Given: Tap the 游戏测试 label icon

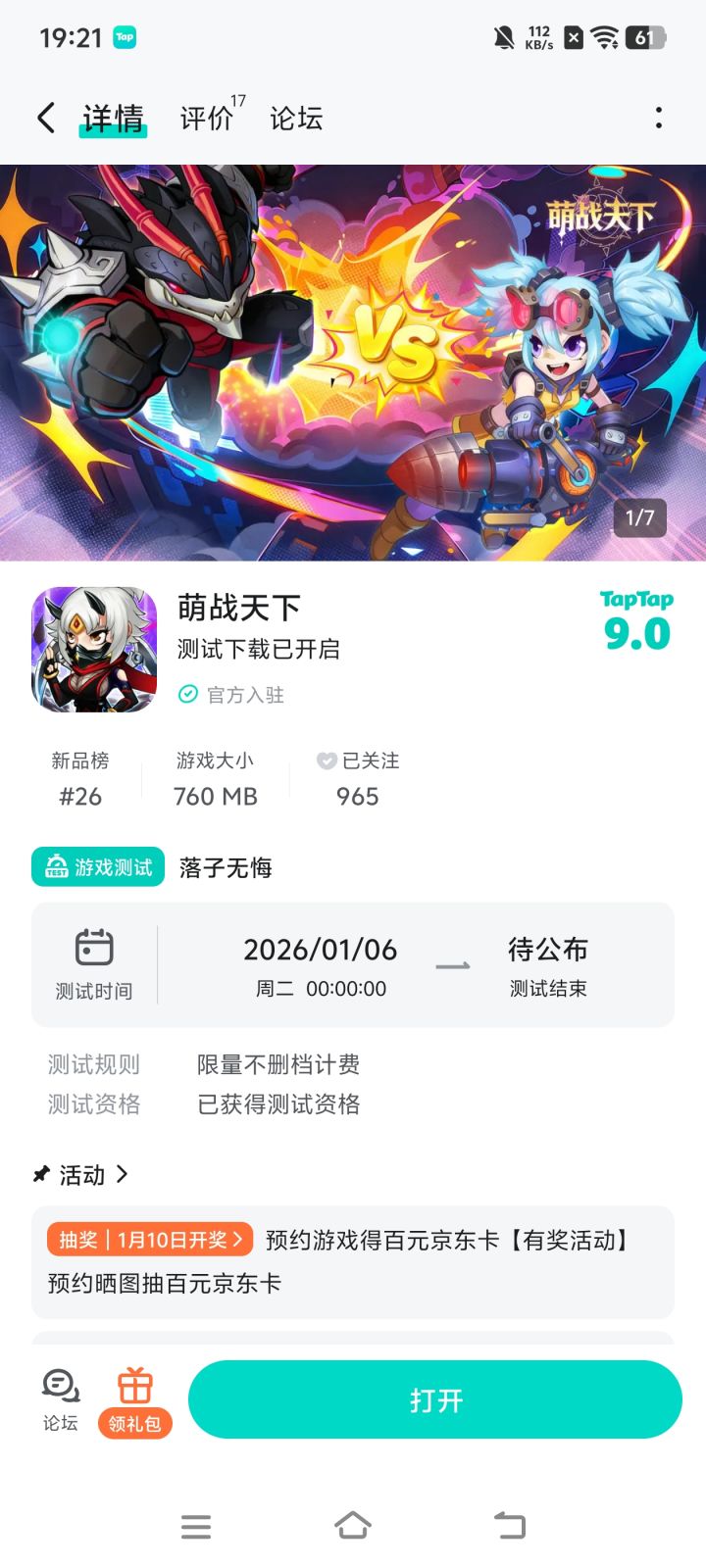Looking at the screenshot, I should coord(57,867).
